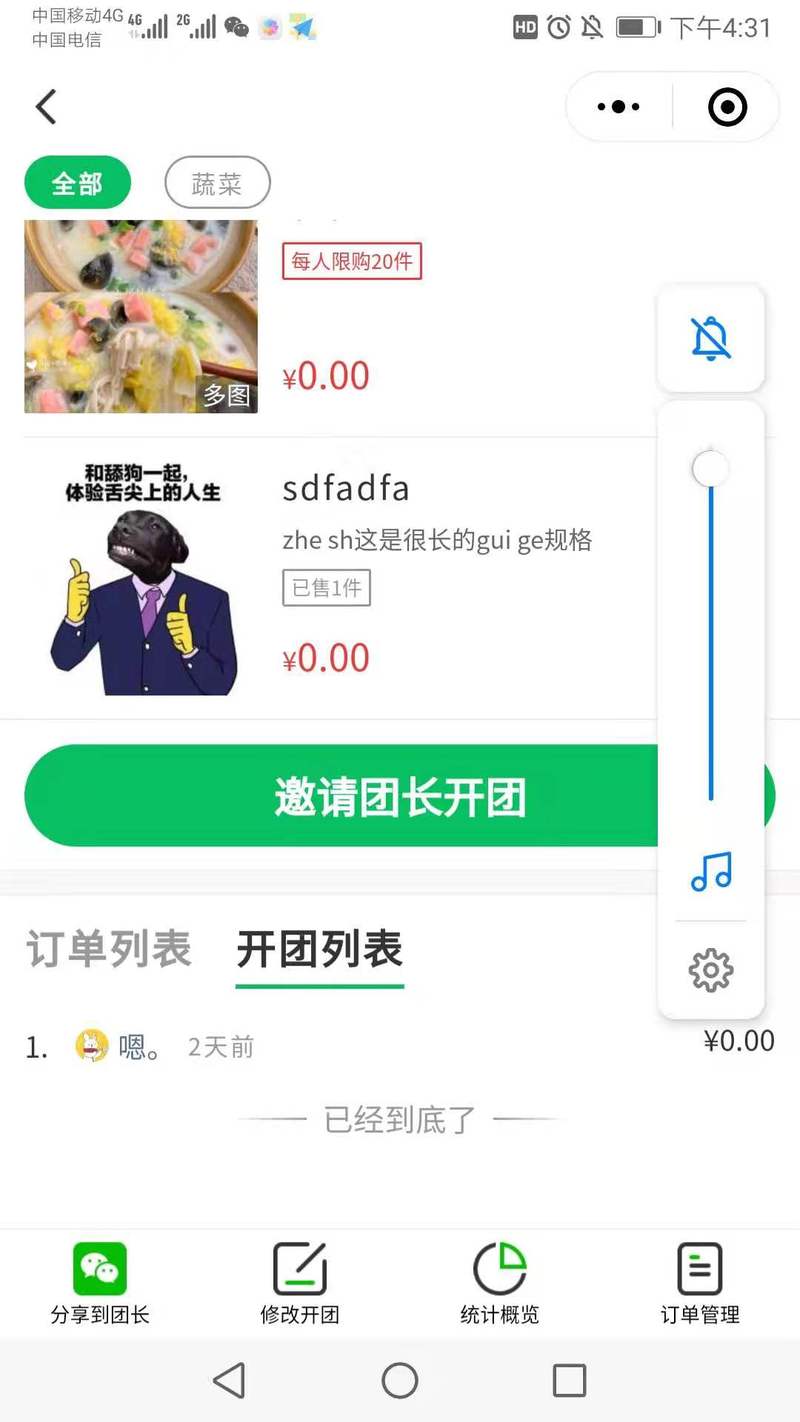Open 订单管理 order management

coord(700,1283)
